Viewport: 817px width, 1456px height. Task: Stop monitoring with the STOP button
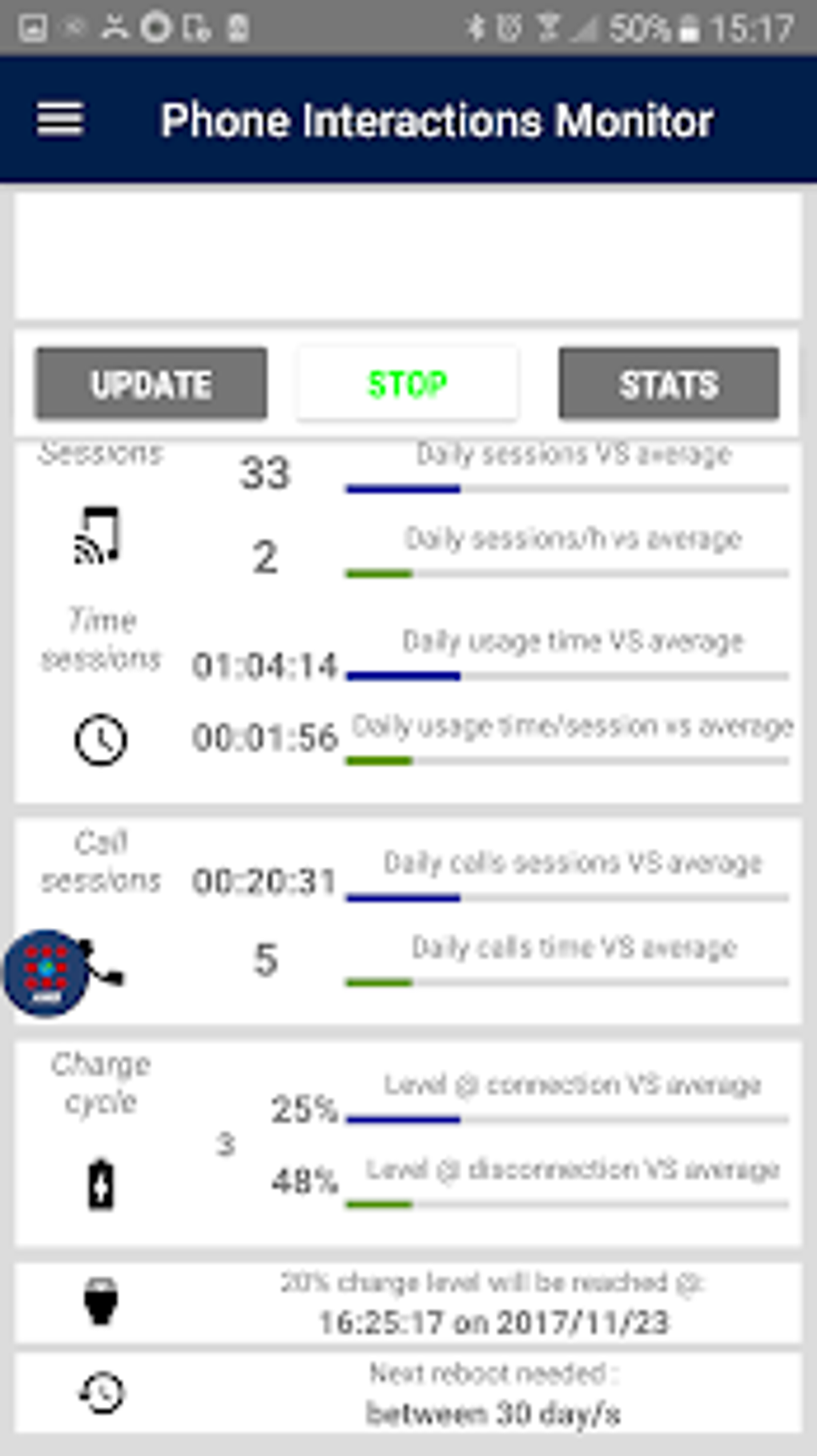(407, 384)
